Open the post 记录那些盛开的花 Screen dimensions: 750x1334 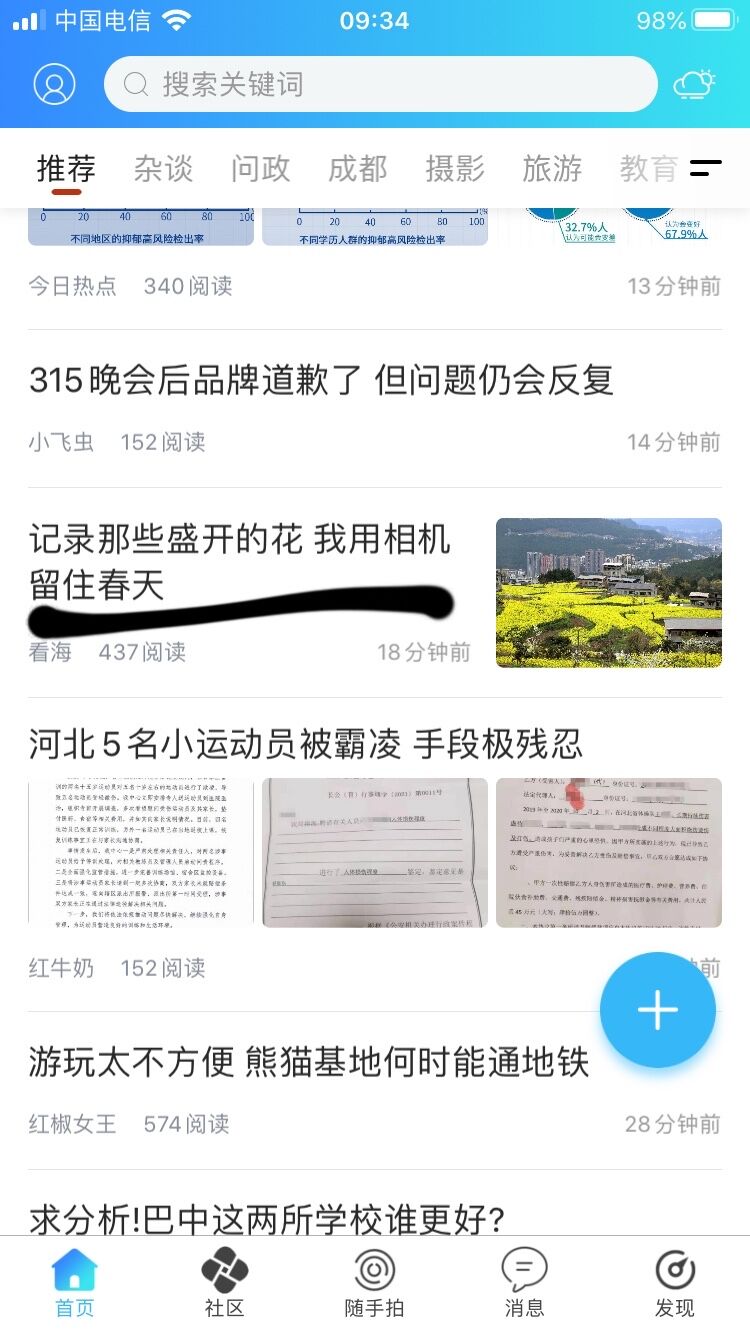click(240, 560)
